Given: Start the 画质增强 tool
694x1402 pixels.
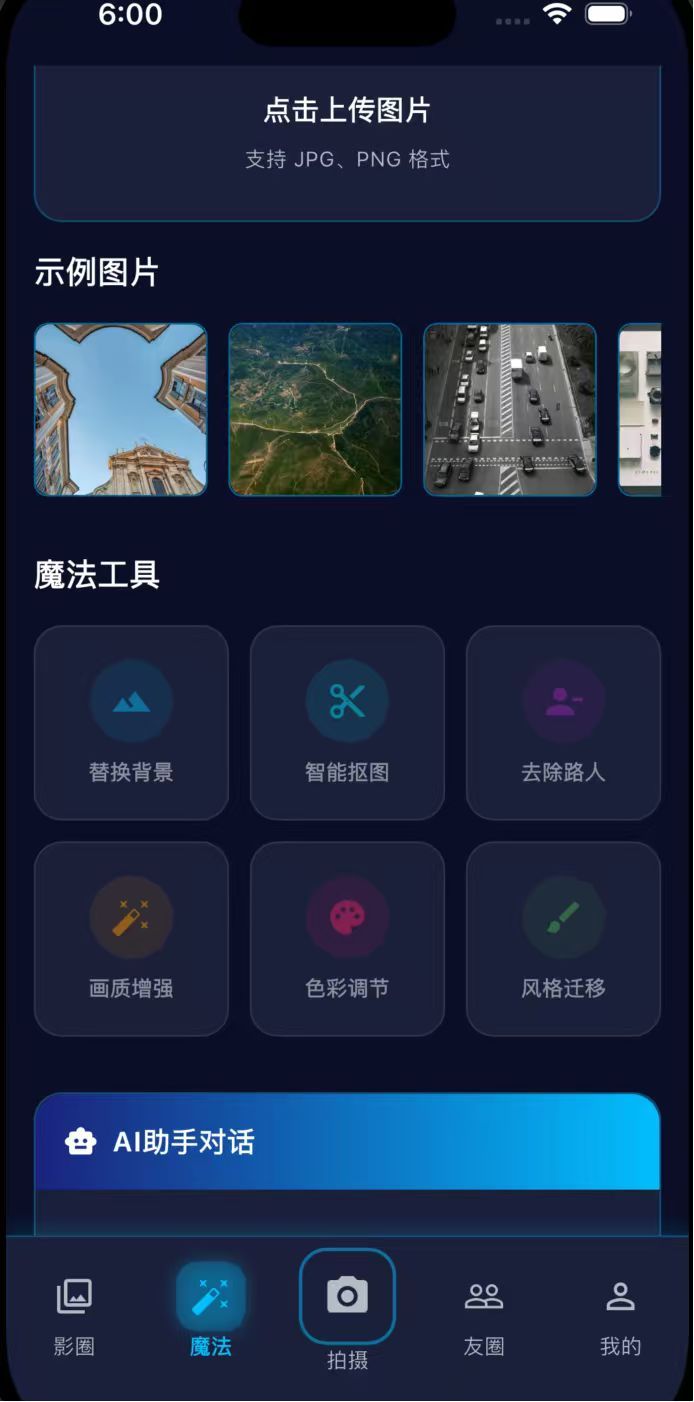Looking at the screenshot, I should pyautogui.click(x=131, y=939).
